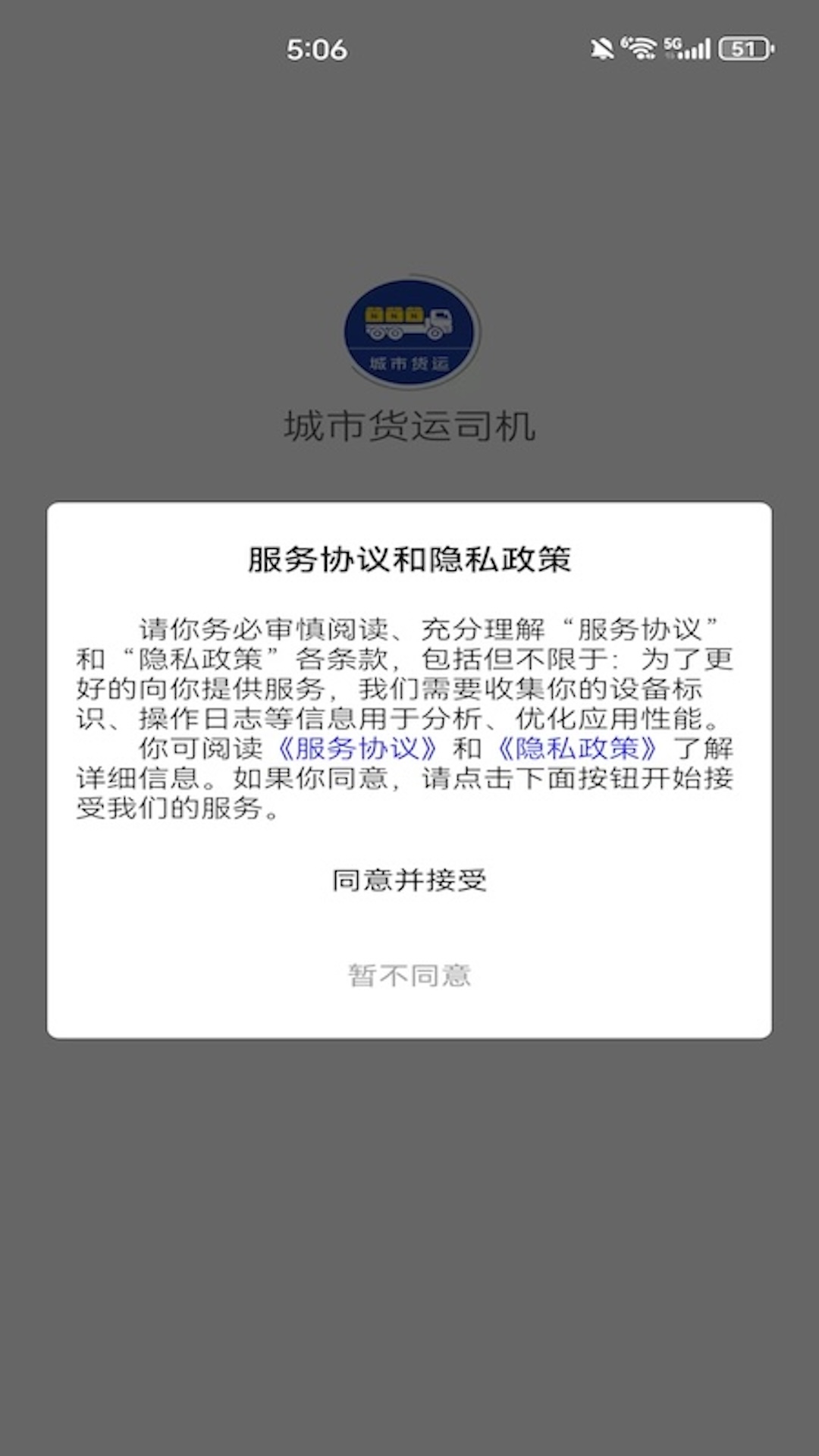Click the clock showing 5:06
Image resolution: width=819 pixels, height=1456 pixels.
(318, 49)
